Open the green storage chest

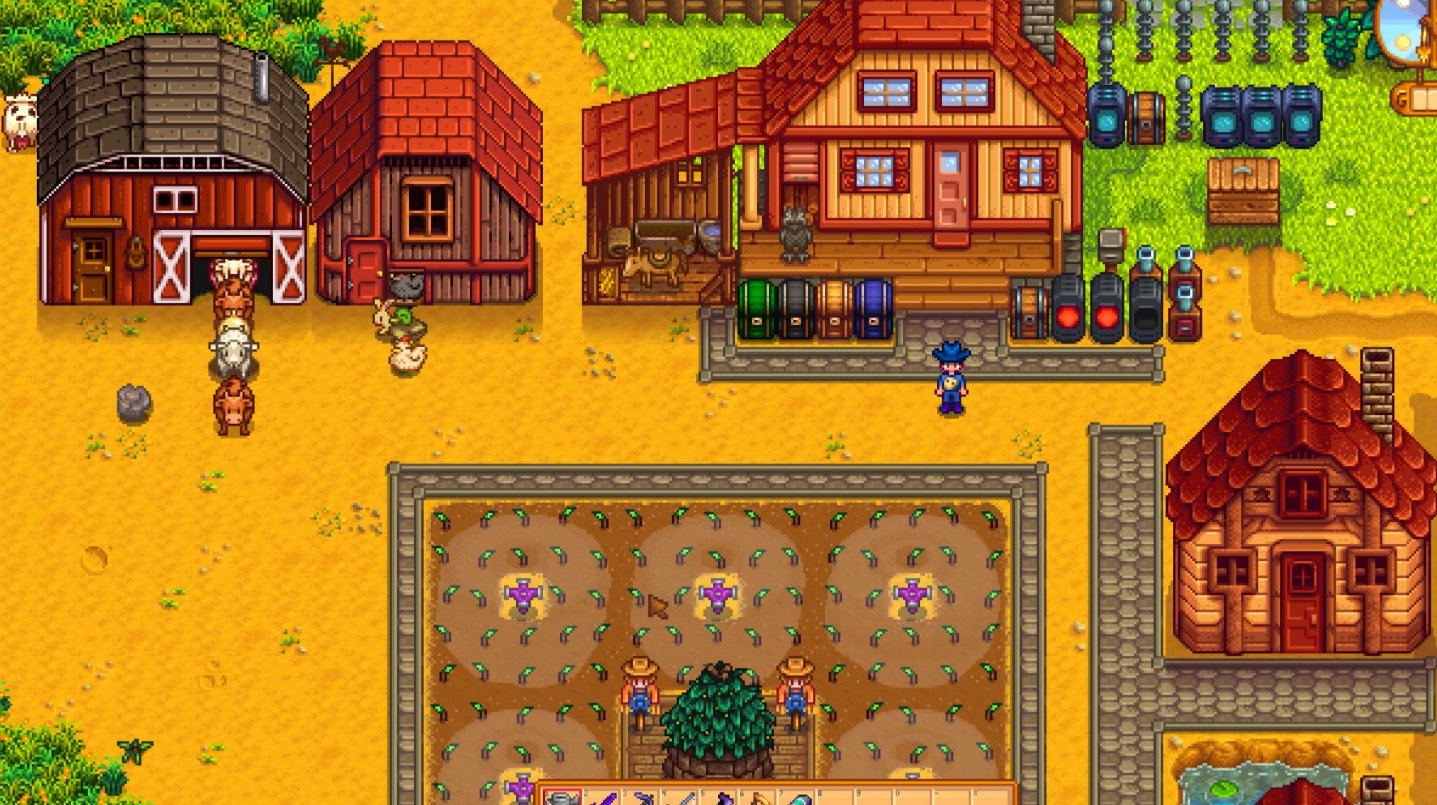point(757,309)
